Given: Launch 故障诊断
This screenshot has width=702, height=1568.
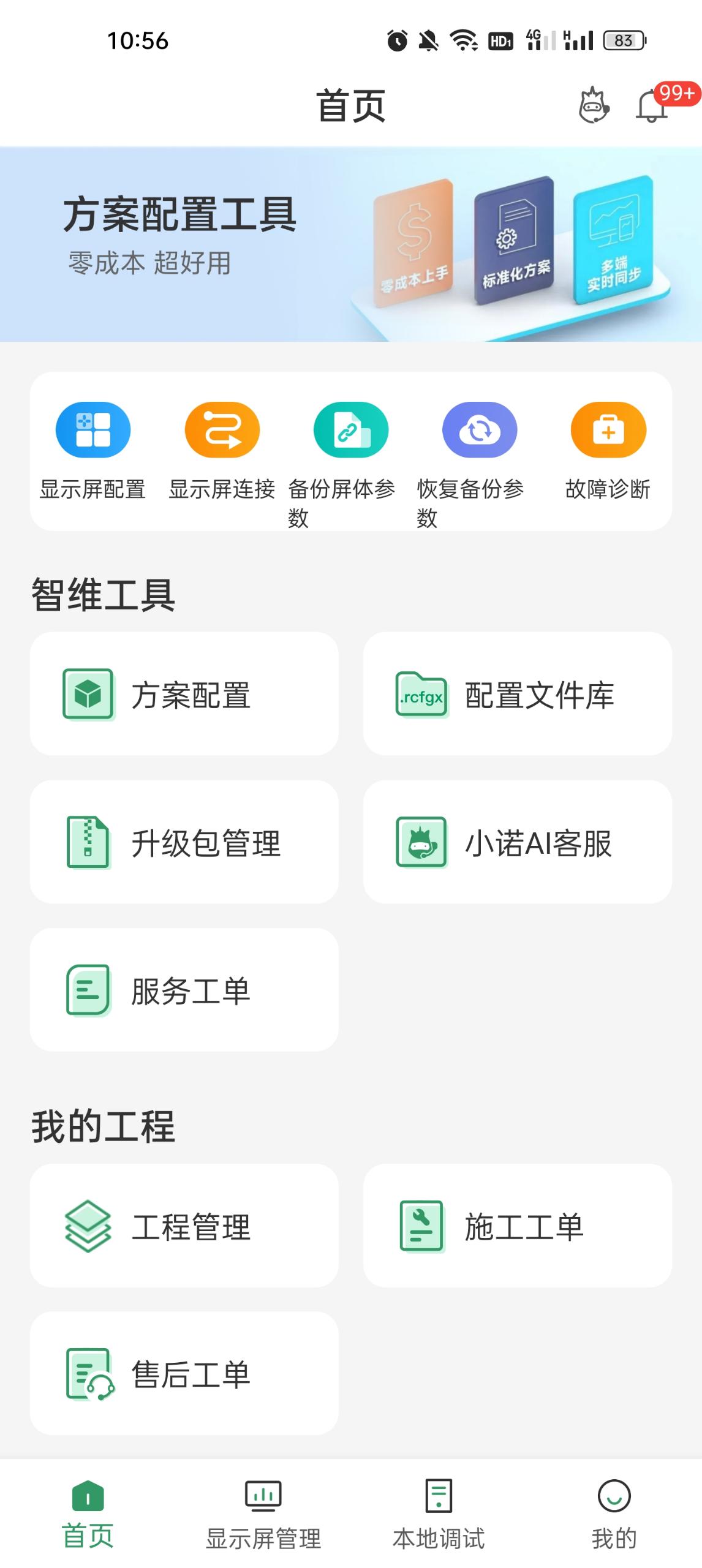Looking at the screenshot, I should tap(608, 450).
